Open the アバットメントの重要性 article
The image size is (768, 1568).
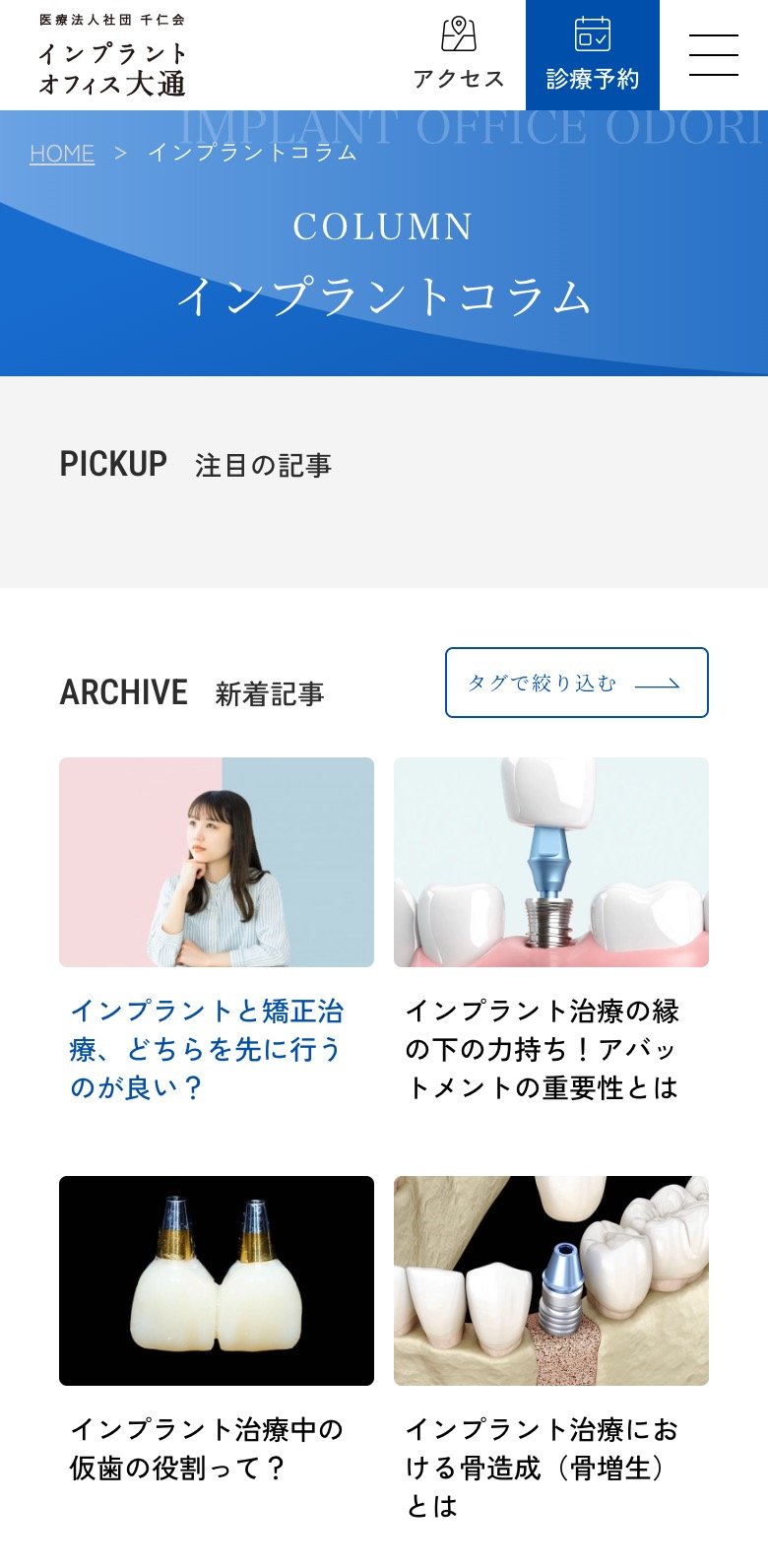point(551,931)
